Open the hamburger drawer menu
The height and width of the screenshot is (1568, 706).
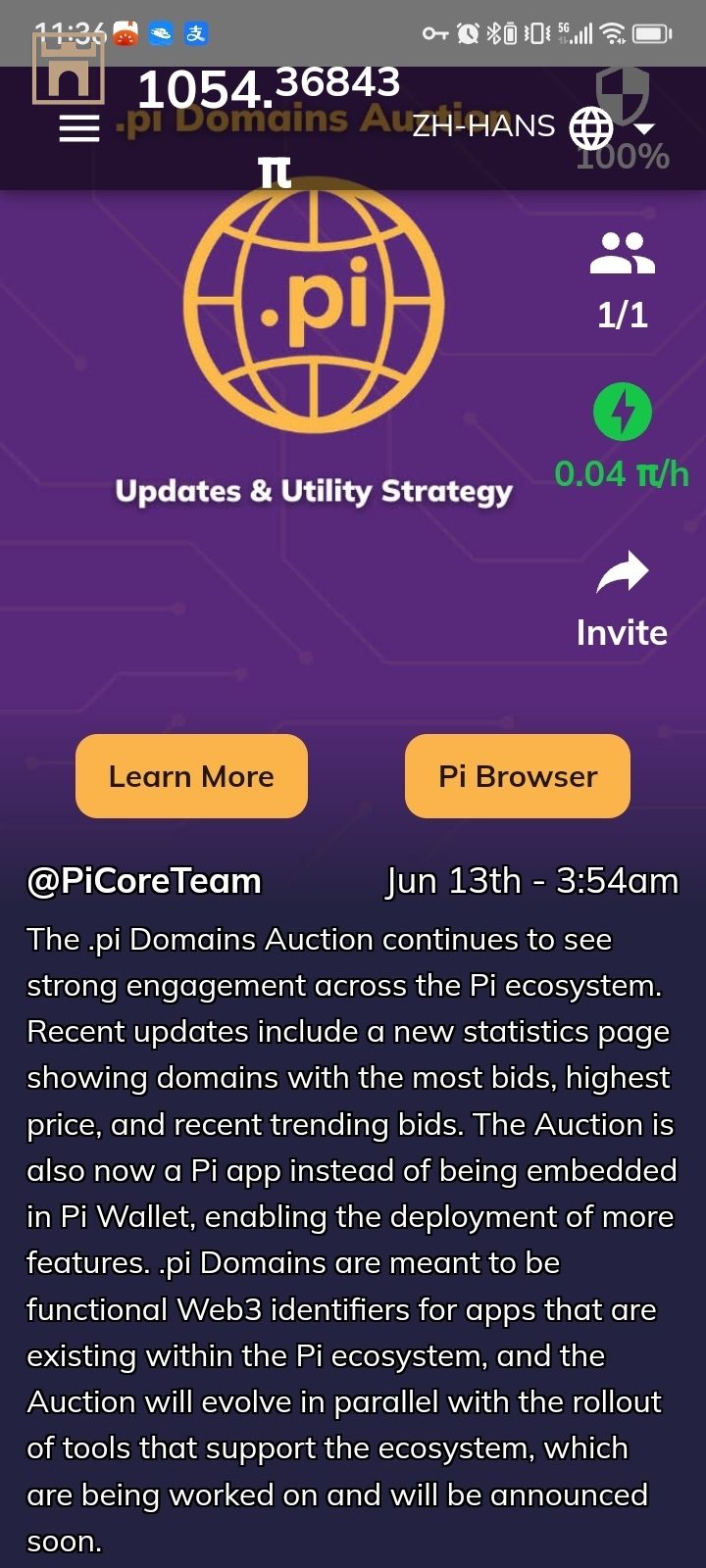79,127
